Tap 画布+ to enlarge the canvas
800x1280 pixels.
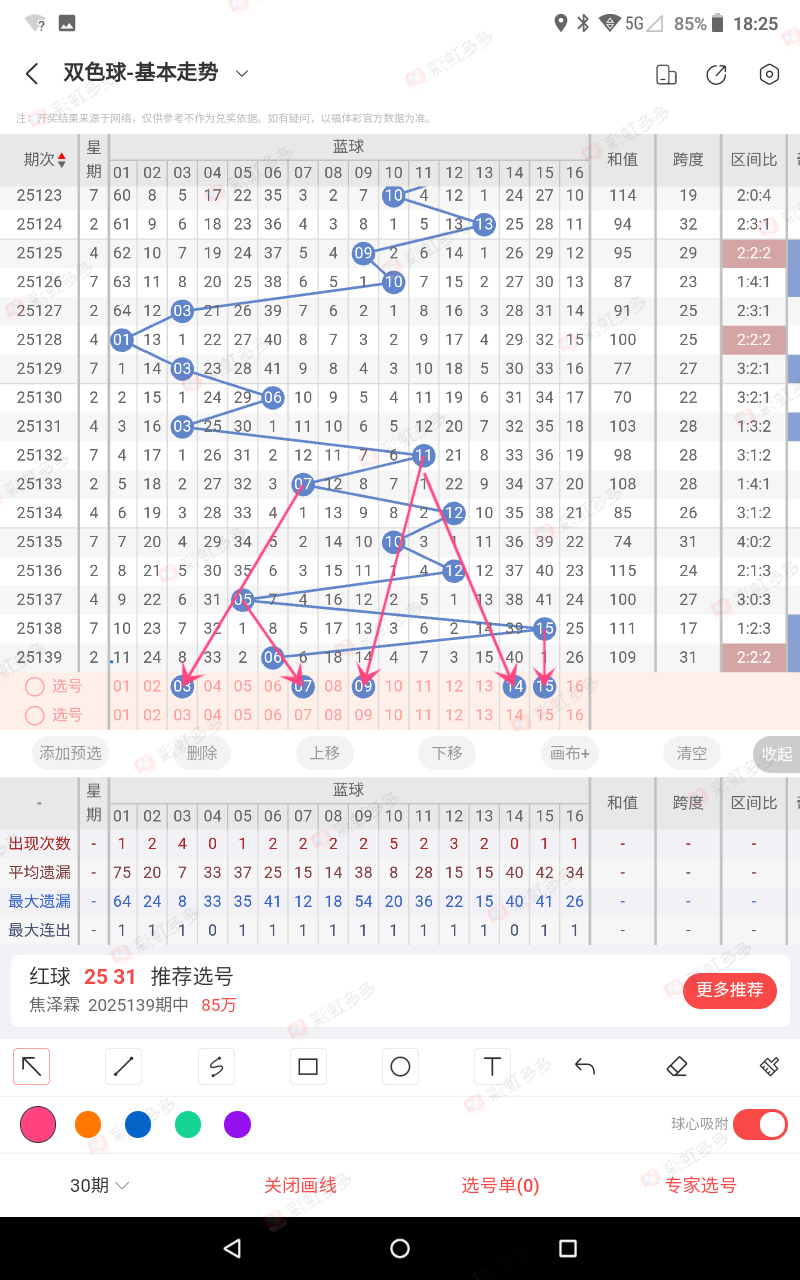pos(570,753)
